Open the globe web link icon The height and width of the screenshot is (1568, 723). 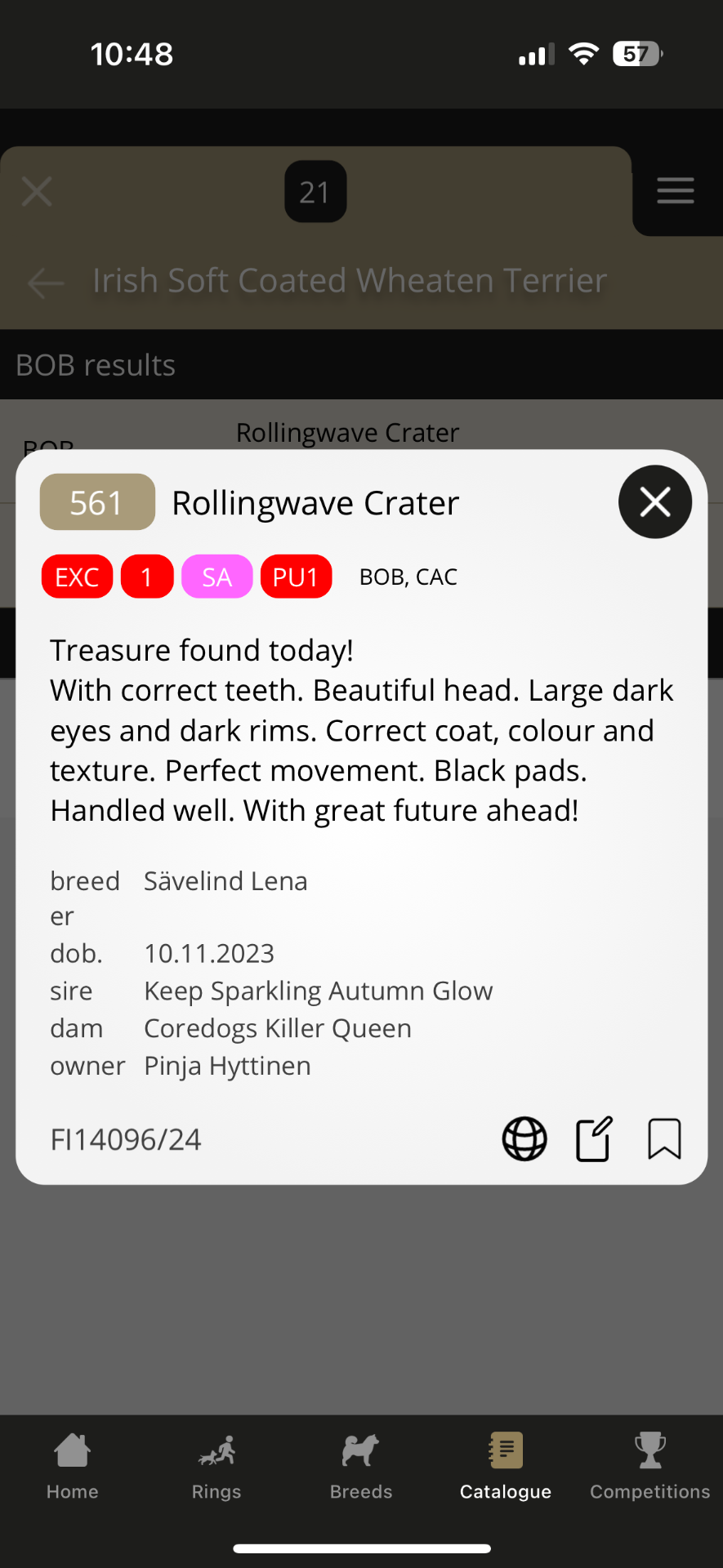(524, 1138)
